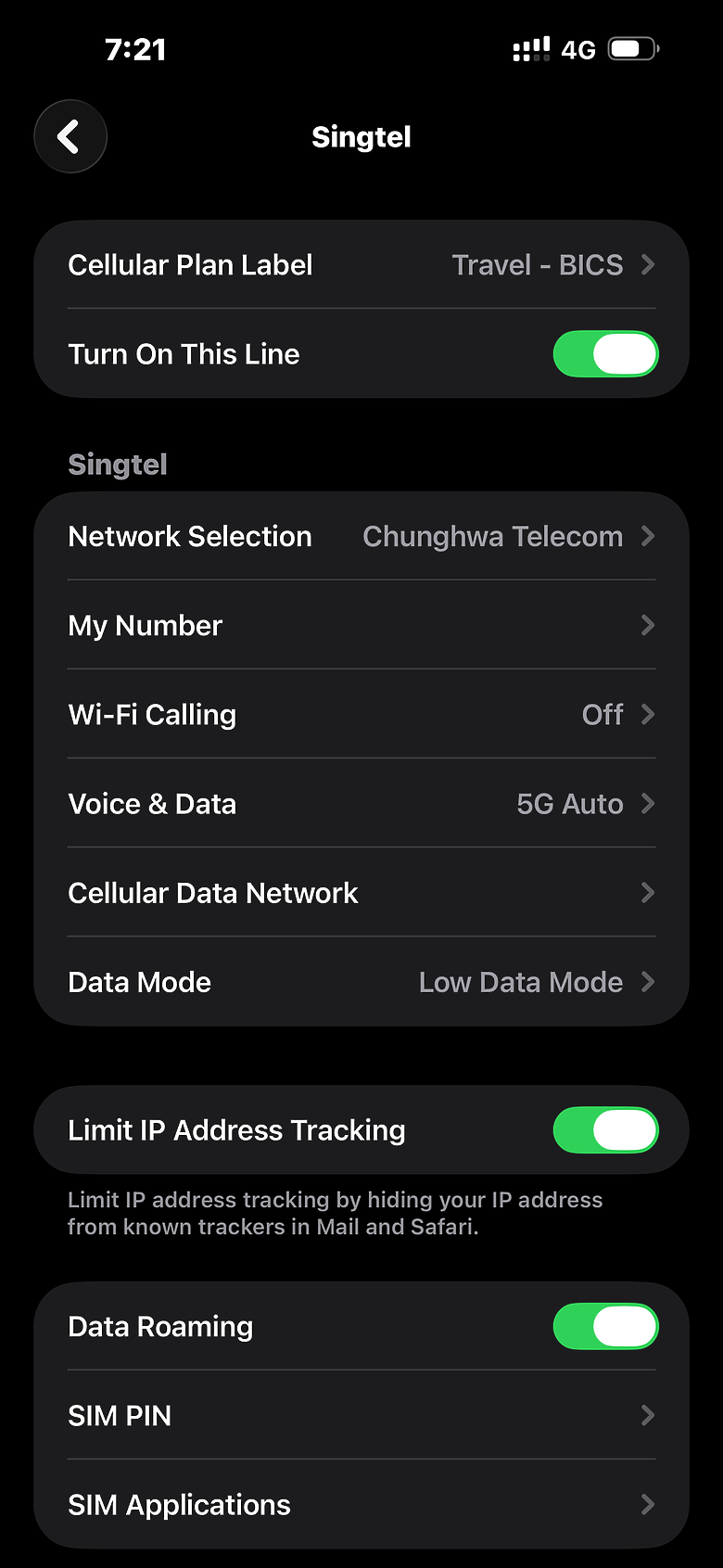
Task: Open SIM Applications menu
Action: 361,1505
